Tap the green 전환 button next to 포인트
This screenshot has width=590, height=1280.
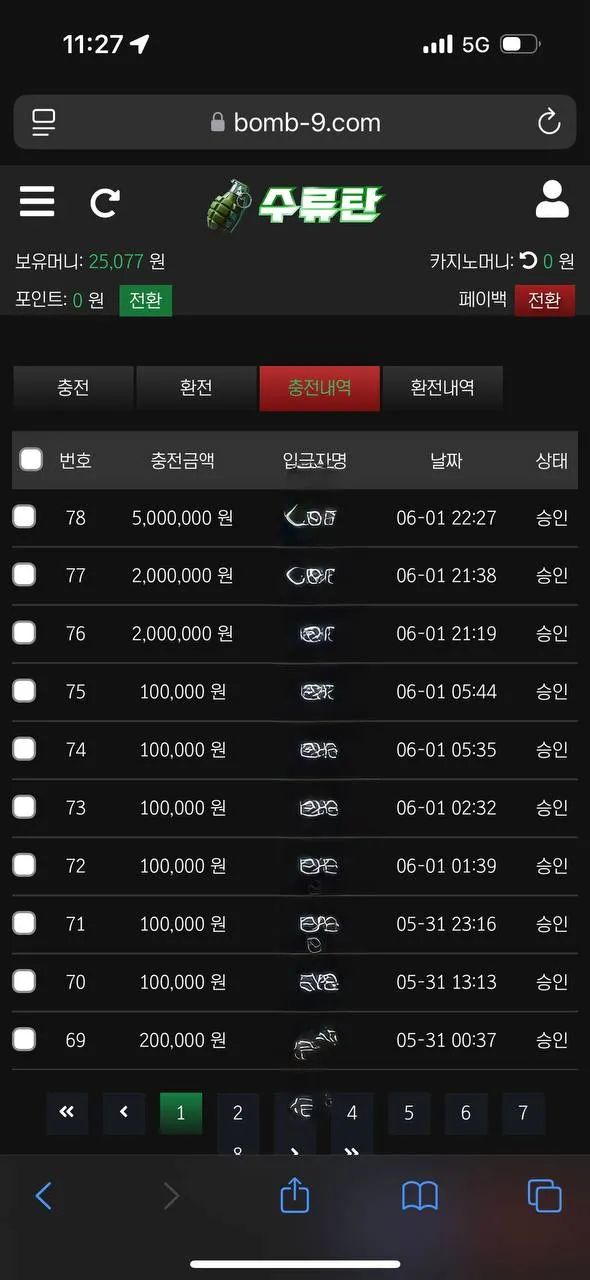[146, 300]
